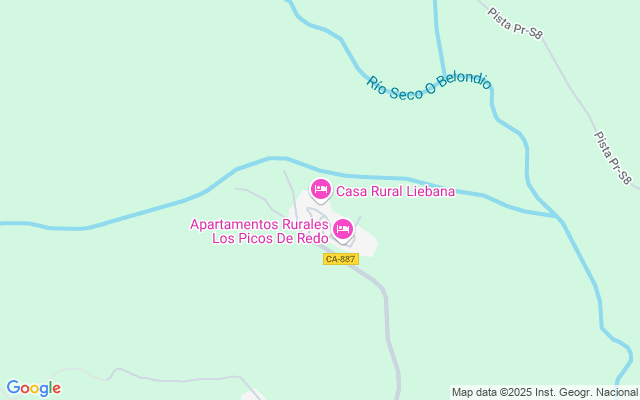The width and height of the screenshot is (640, 400).
Task: Open the Casa Rural Liebana lodging pin
Action: (x=321, y=189)
